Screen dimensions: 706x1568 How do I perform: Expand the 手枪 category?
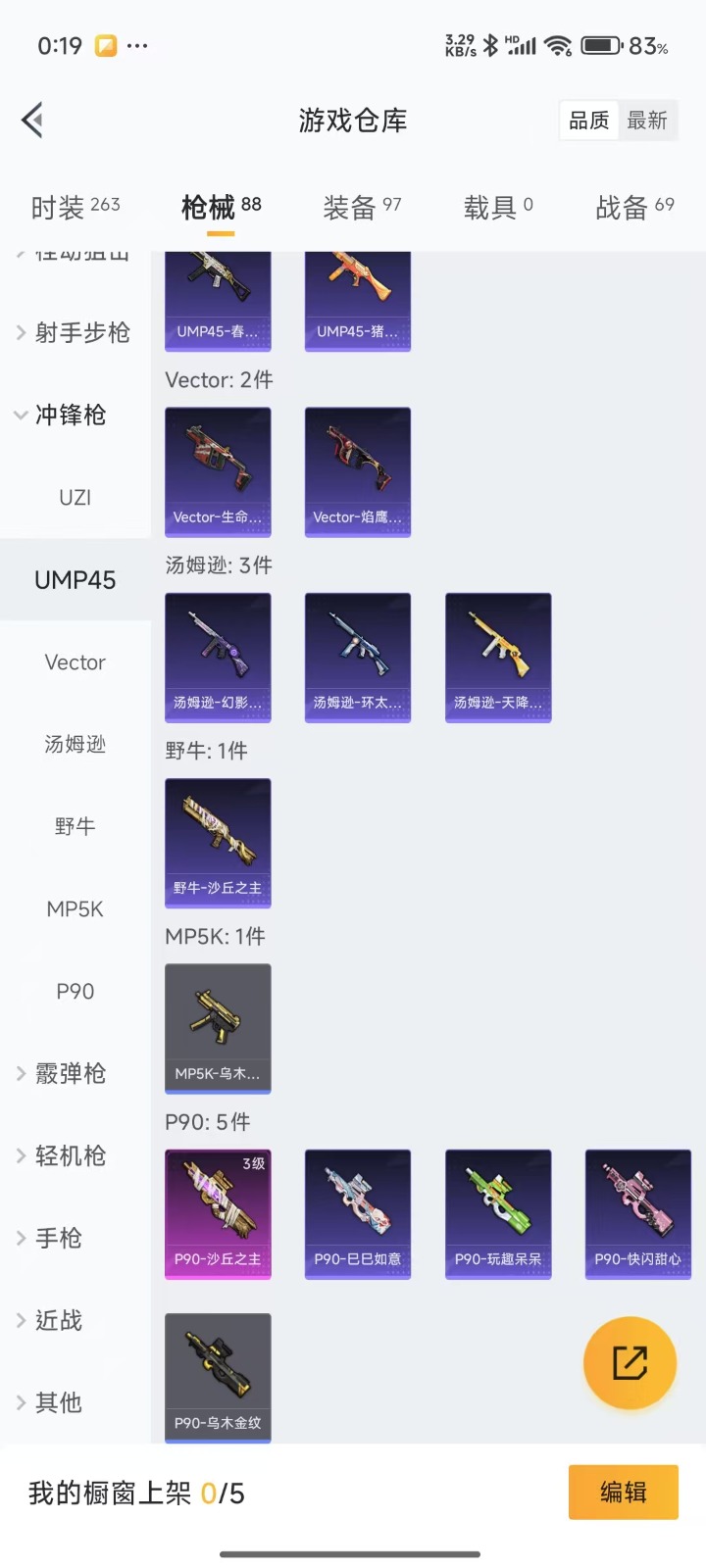click(57, 1238)
